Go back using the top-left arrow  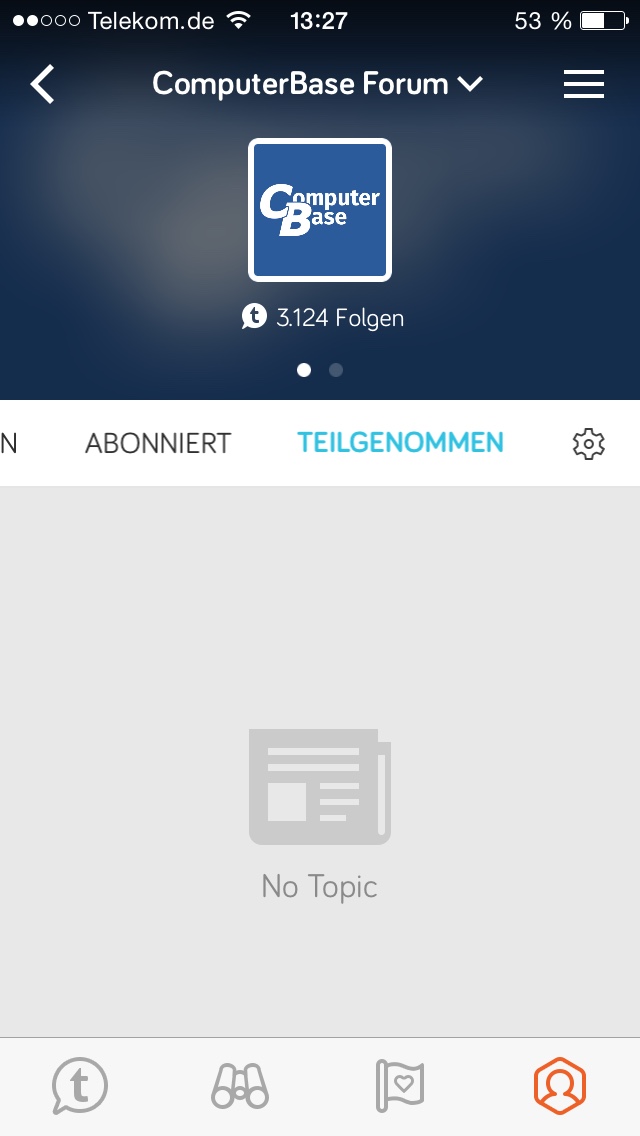click(43, 85)
